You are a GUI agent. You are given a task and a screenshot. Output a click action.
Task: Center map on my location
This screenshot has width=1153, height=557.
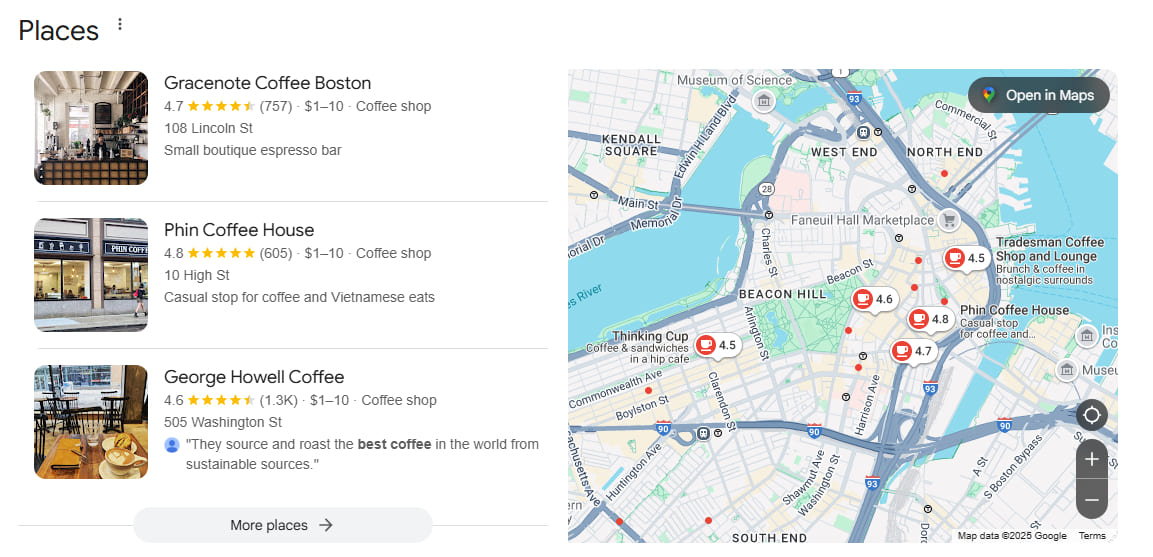click(1091, 415)
